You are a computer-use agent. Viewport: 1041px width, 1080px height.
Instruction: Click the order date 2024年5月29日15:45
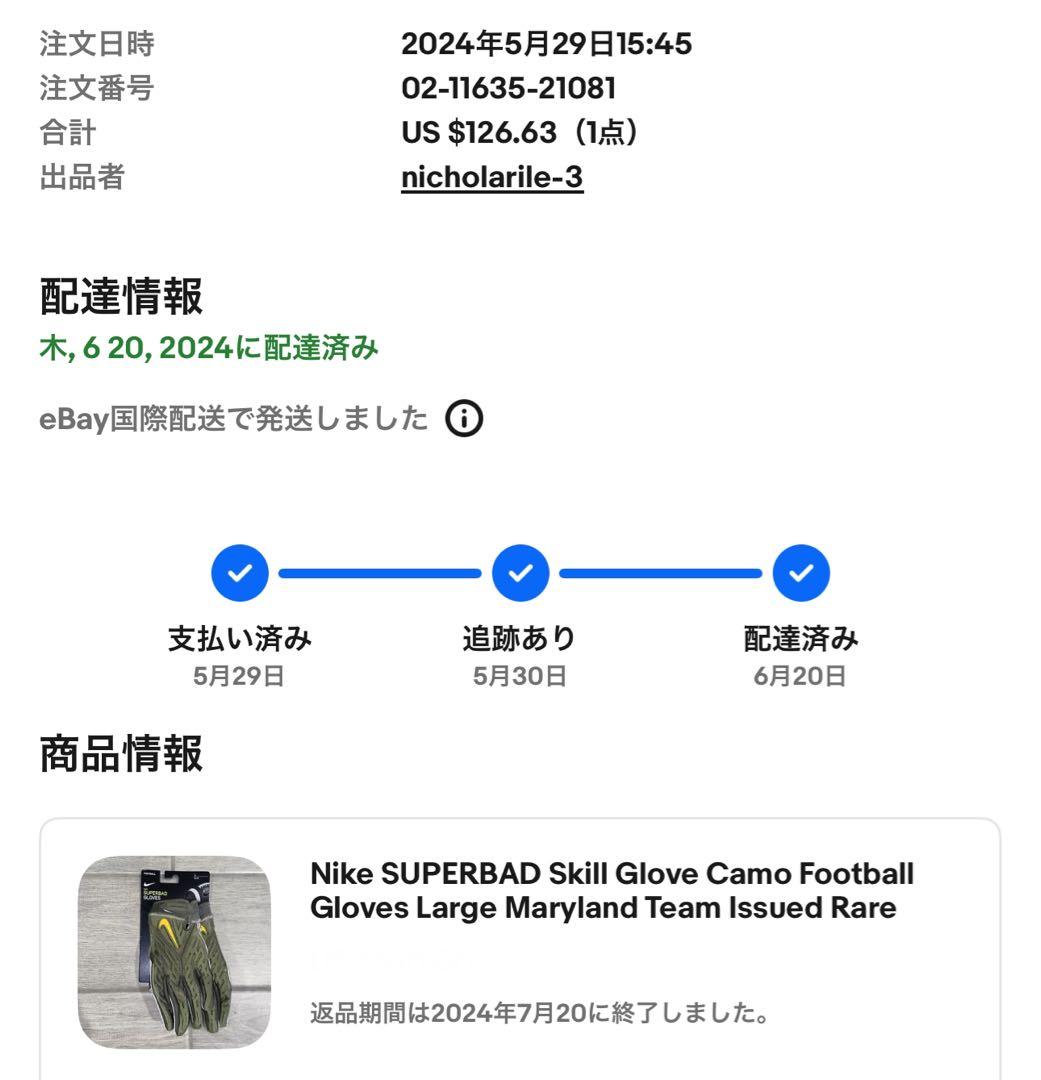pos(546,43)
